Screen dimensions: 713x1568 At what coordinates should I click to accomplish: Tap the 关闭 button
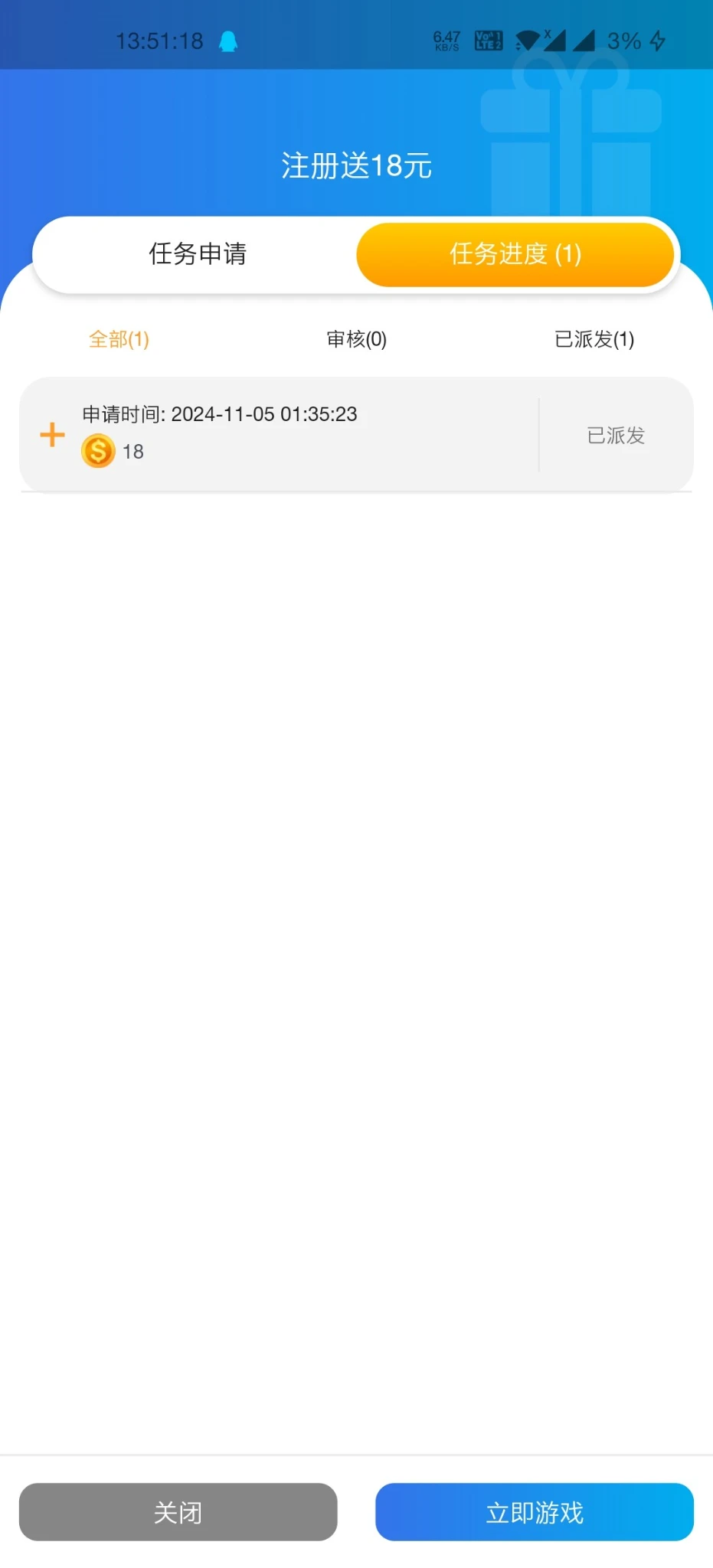click(x=178, y=1512)
